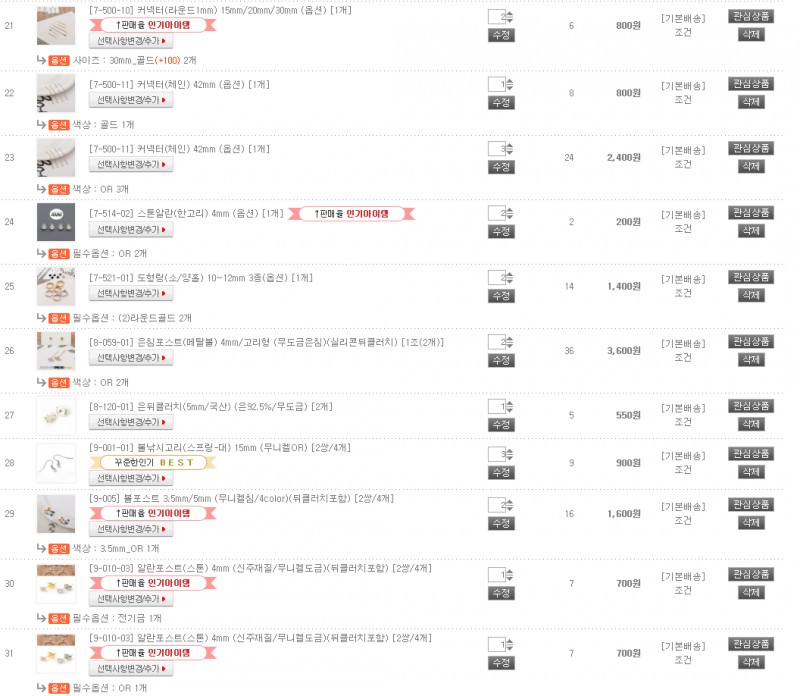Image resolution: width=800 pixels, height=696 pixels.
Task: Add item 27 은뒤클러치 to wishlist
Action: point(750,405)
